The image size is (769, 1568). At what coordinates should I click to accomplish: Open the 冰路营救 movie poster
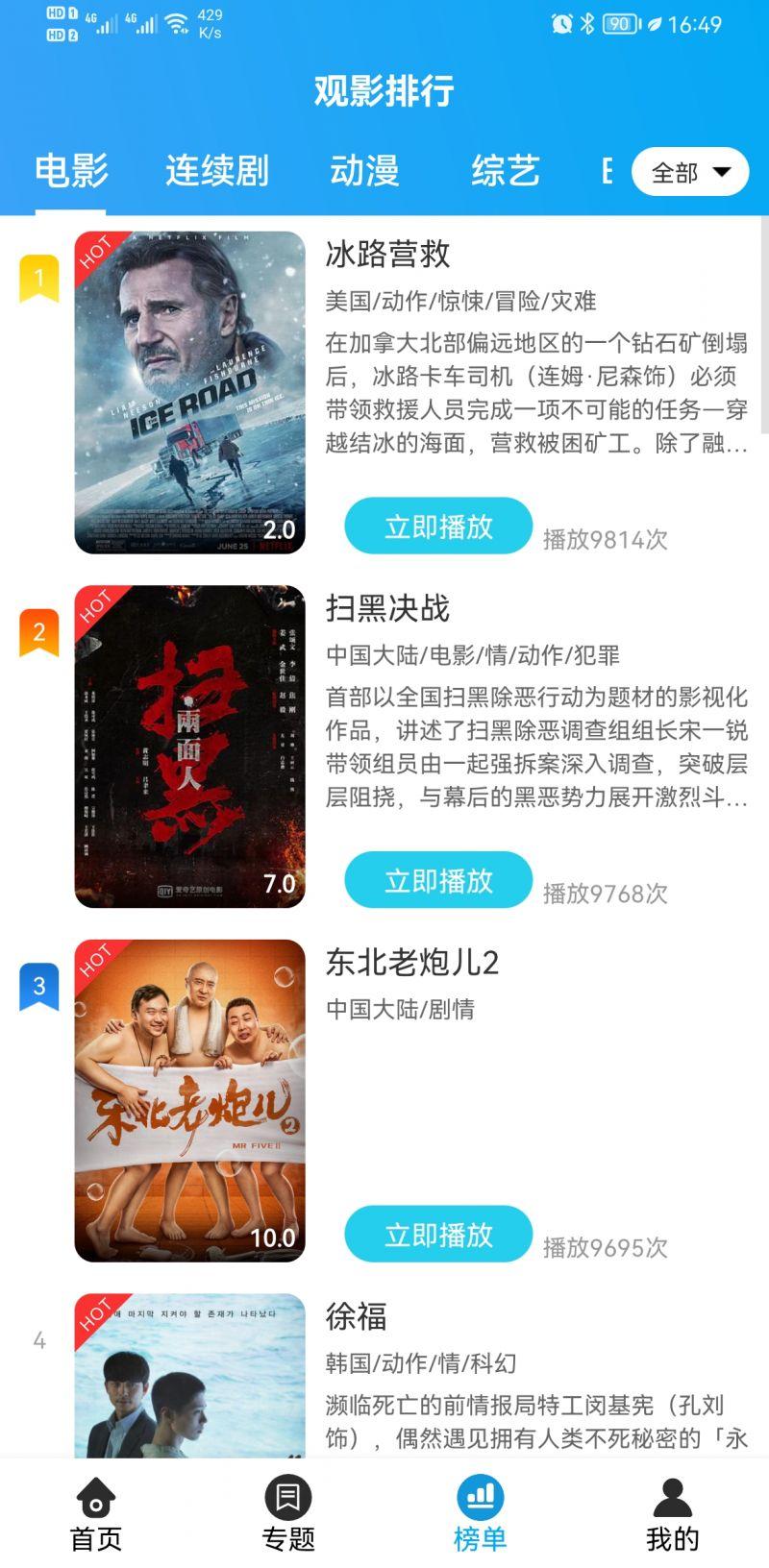click(189, 392)
